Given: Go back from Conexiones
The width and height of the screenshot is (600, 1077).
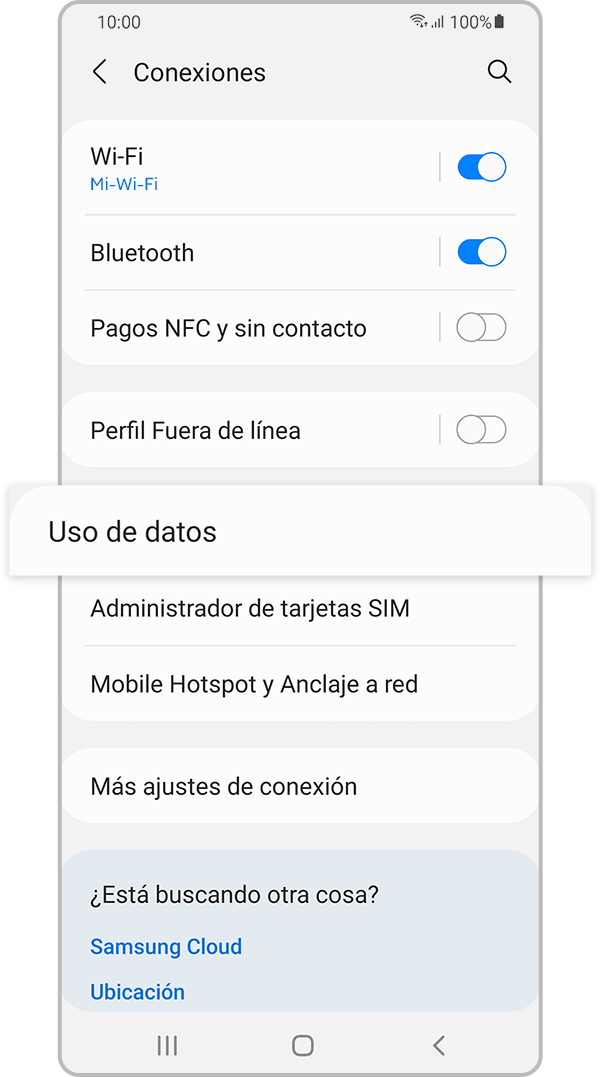Looking at the screenshot, I should pyautogui.click(x=99, y=72).
